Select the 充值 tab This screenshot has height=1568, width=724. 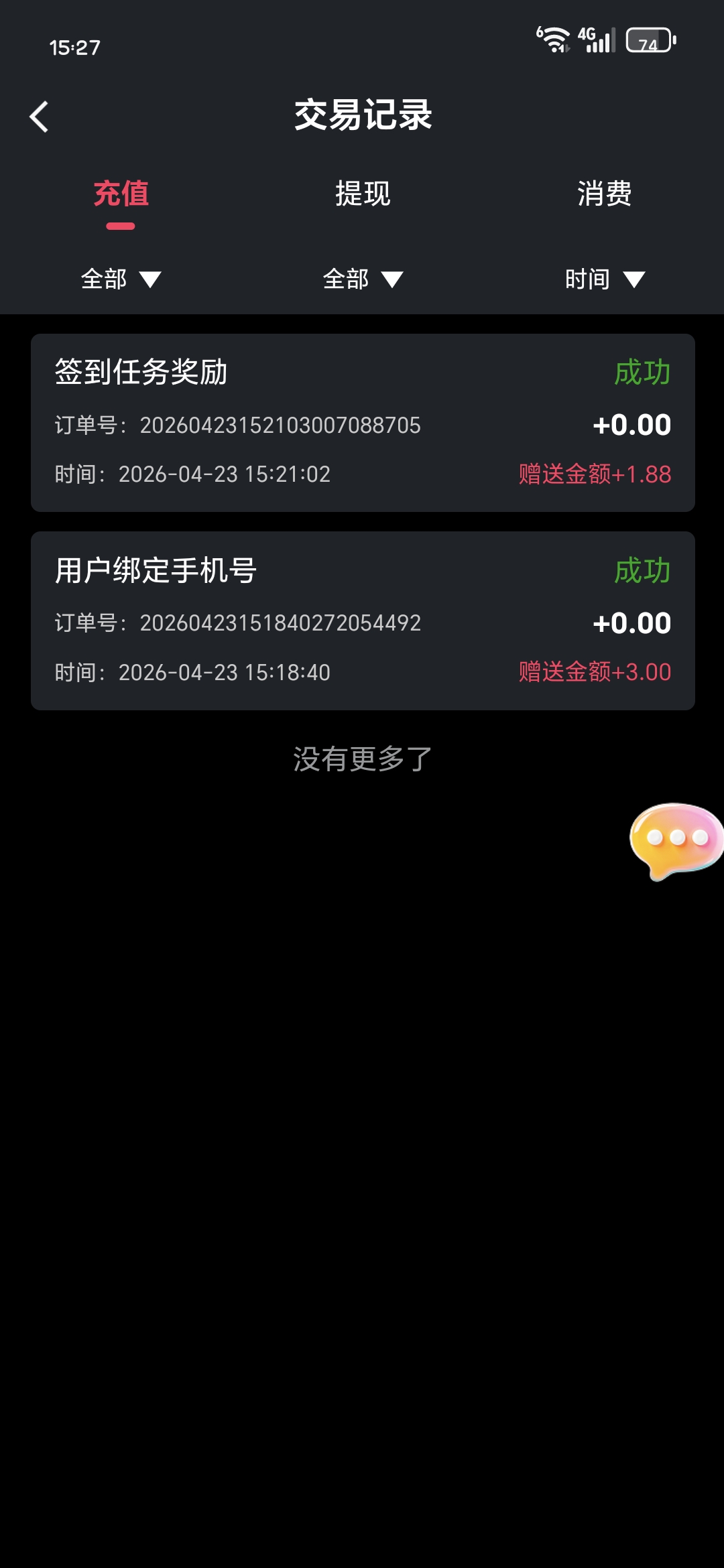pyautogui.click(x=121, y=195)
